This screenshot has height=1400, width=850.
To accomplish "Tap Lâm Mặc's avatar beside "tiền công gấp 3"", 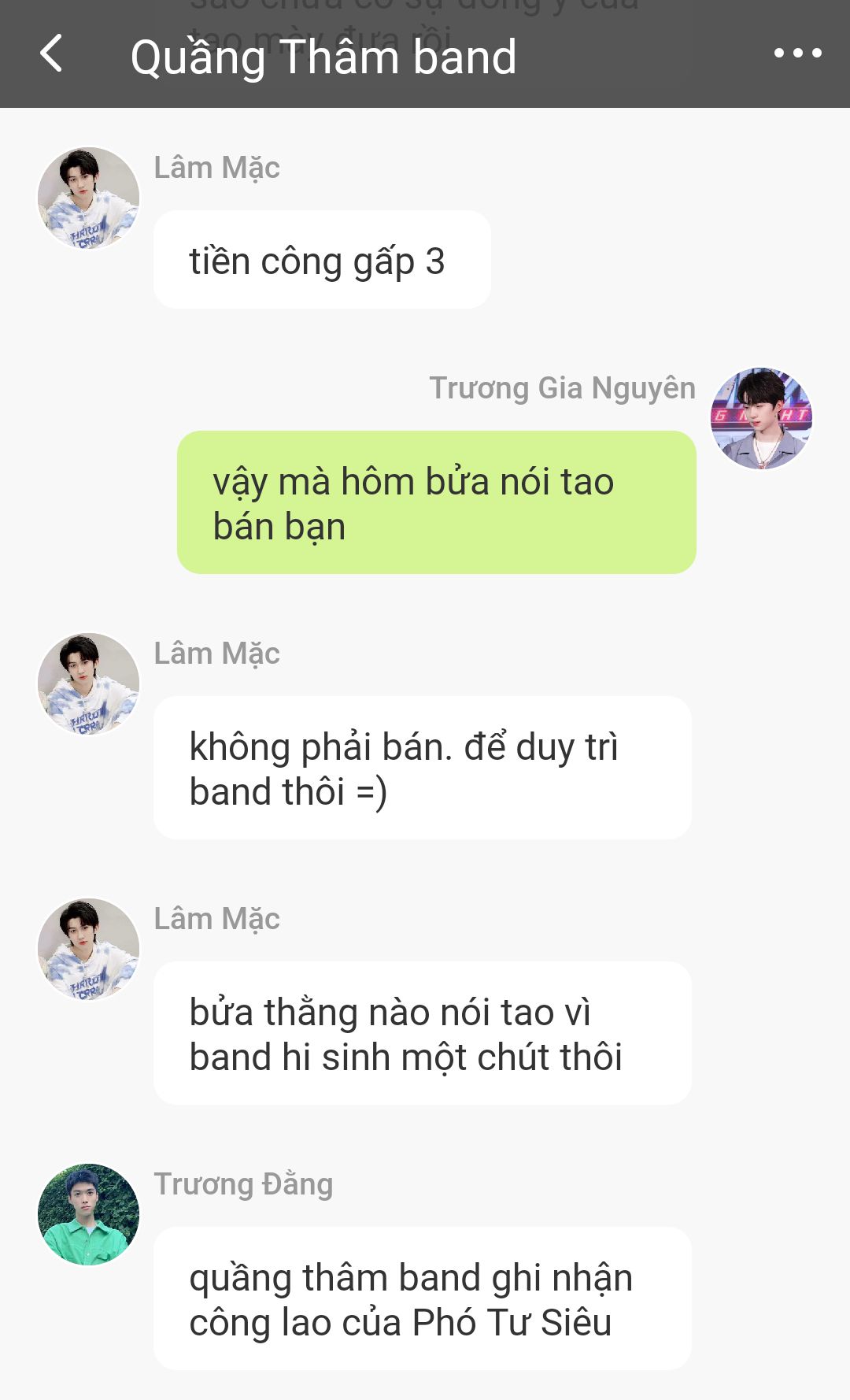I will pos(88,198).
